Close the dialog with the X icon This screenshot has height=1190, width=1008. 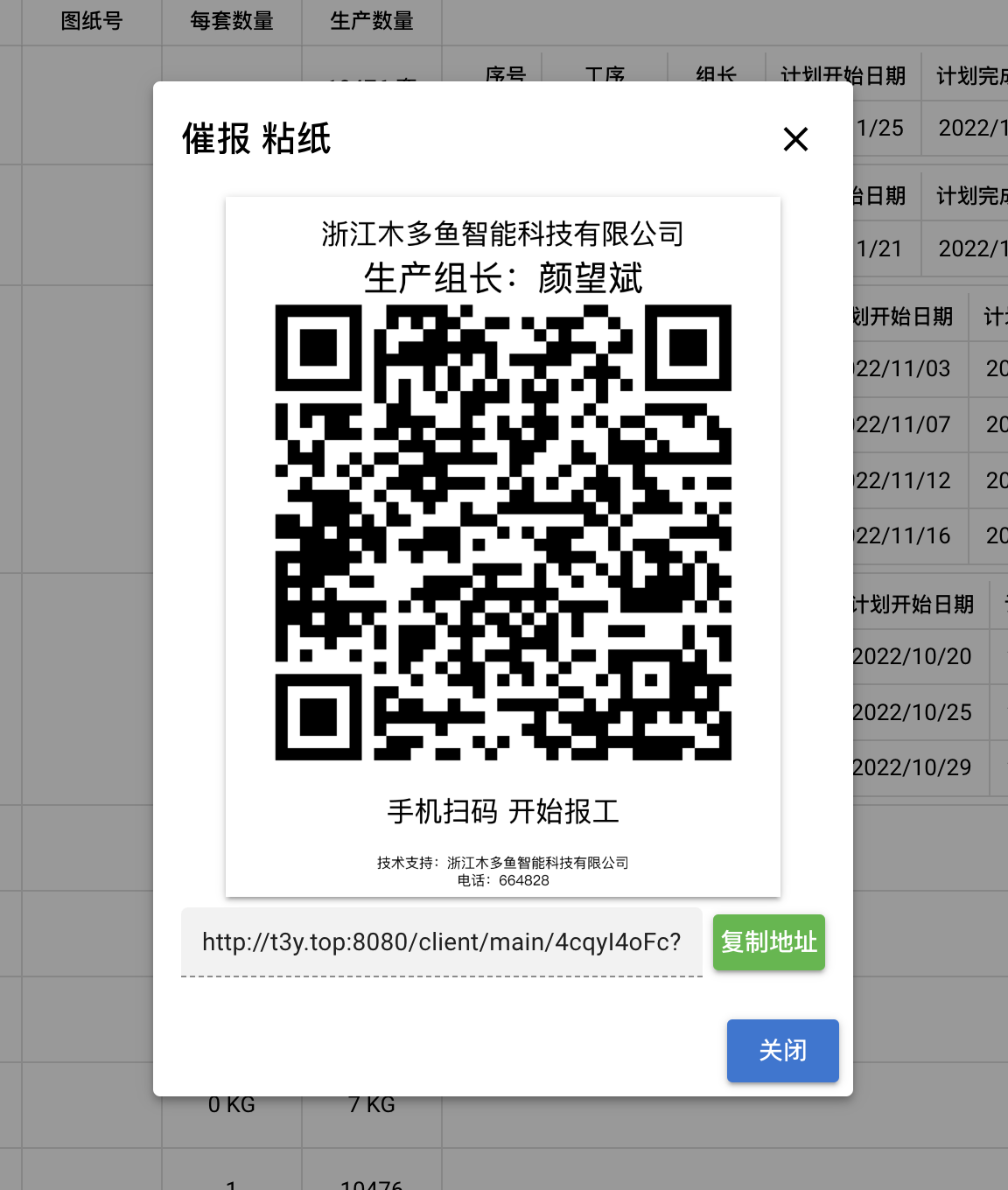pos(795,139)
